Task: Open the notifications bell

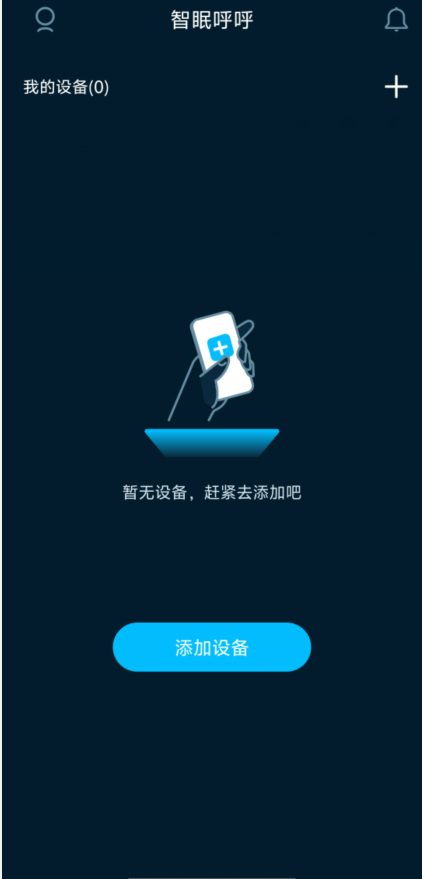Action: pyautogui.click(x=396, y=20)
